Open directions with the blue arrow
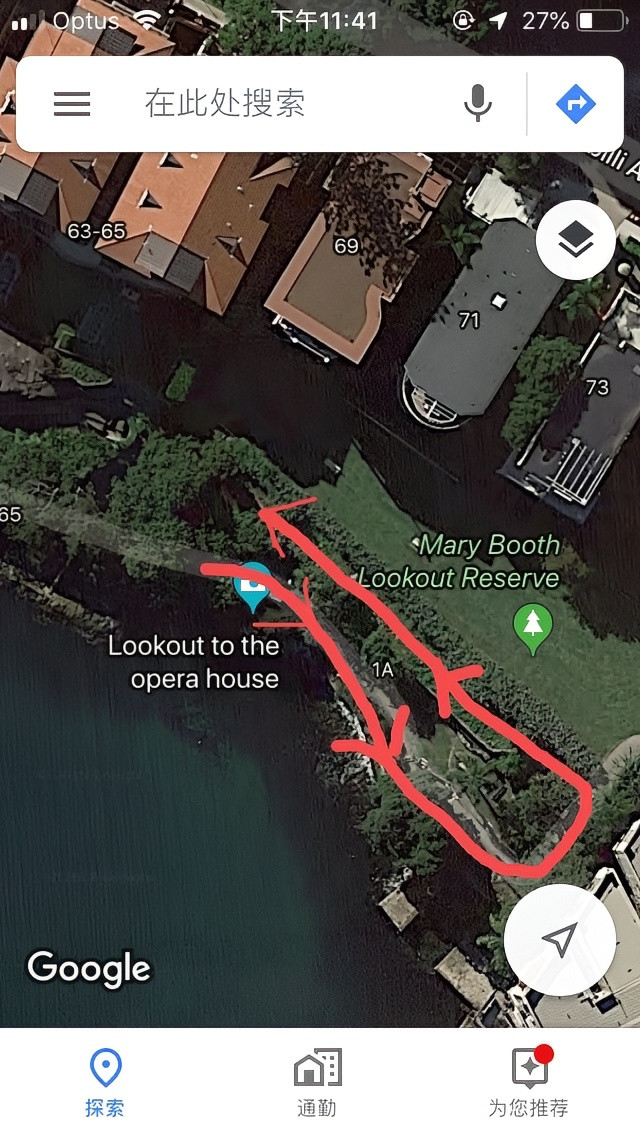This screenshot has width=640, height=1136. pos(575,104)
